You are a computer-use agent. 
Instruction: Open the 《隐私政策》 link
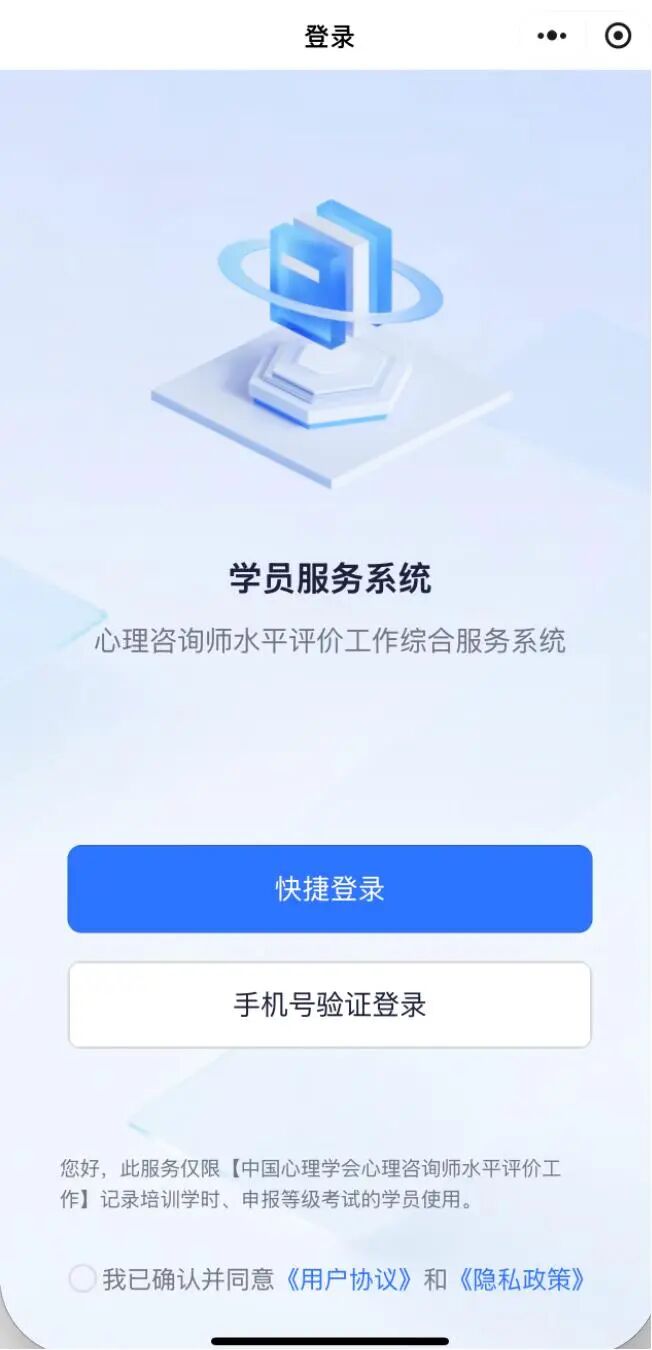click(520, 1279)
